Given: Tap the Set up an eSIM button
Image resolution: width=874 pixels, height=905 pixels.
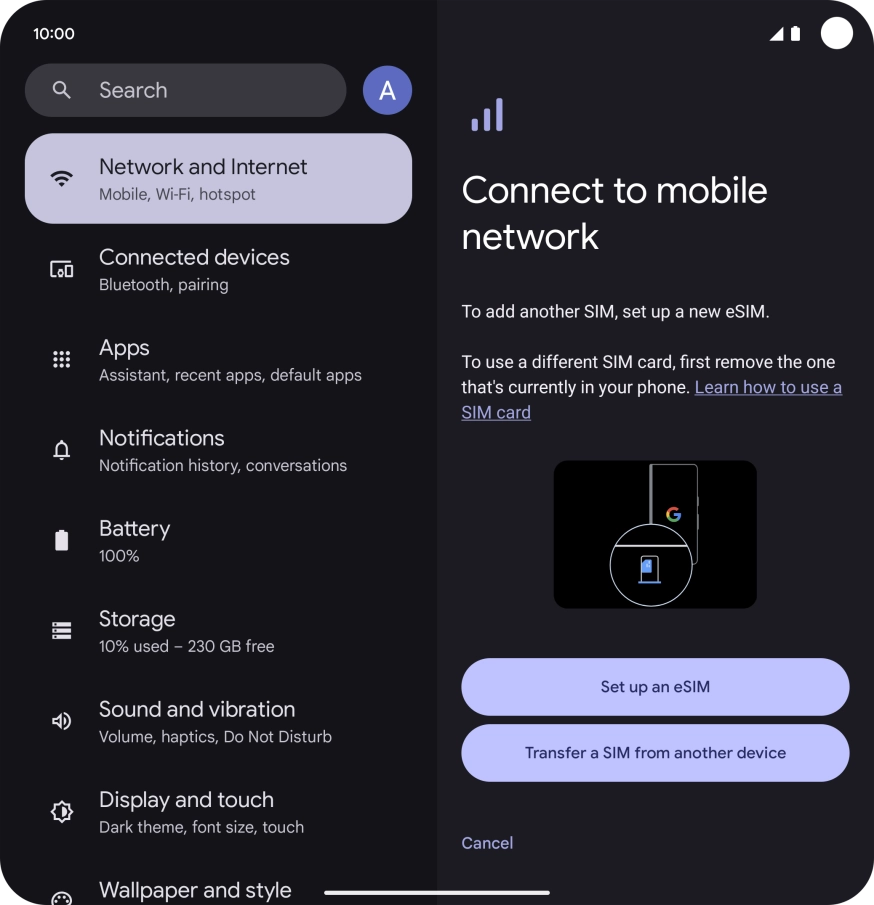Looking at the screenshot, I should click(655, 687).
